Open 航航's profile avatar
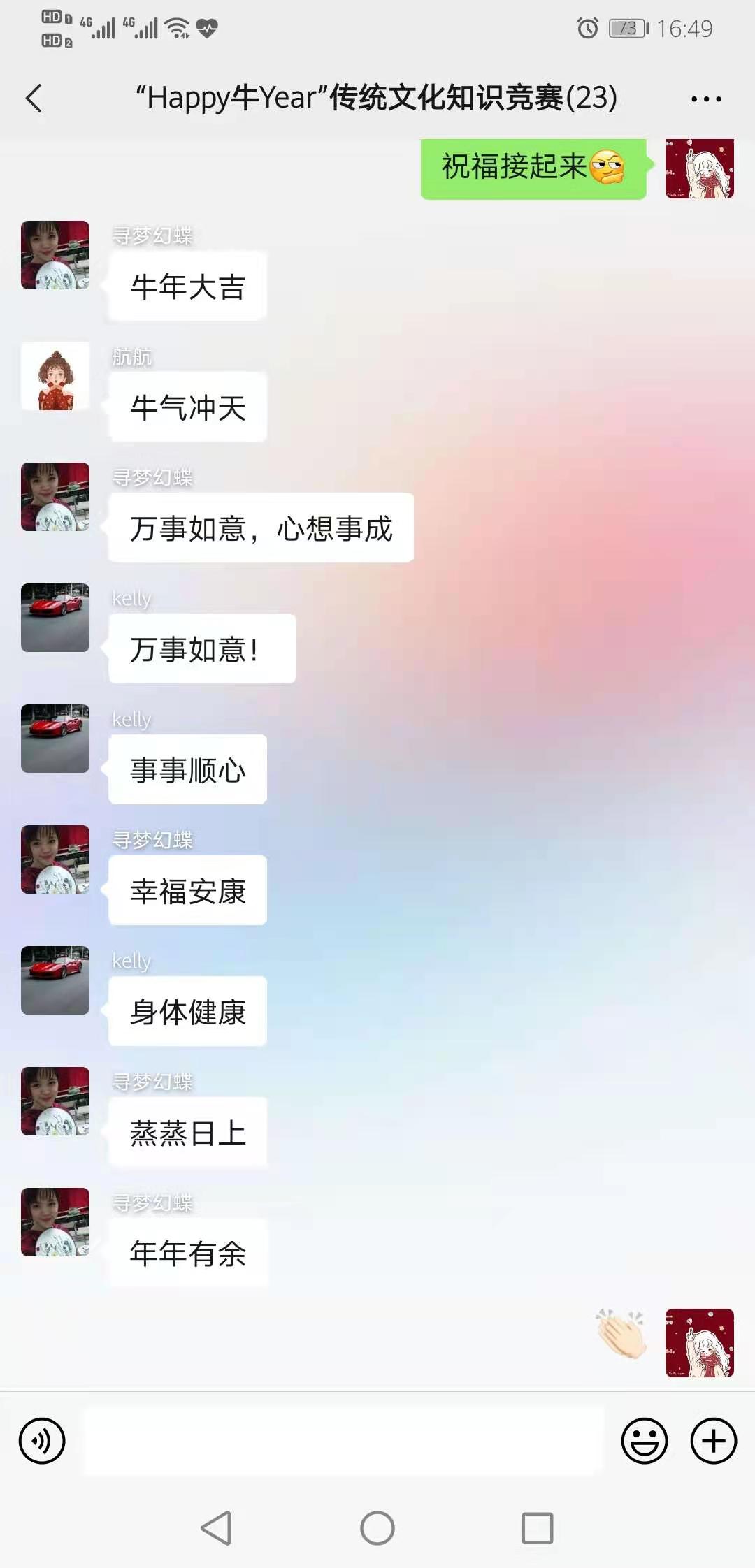The image size is (755, 1568). [x=55, y=376]
